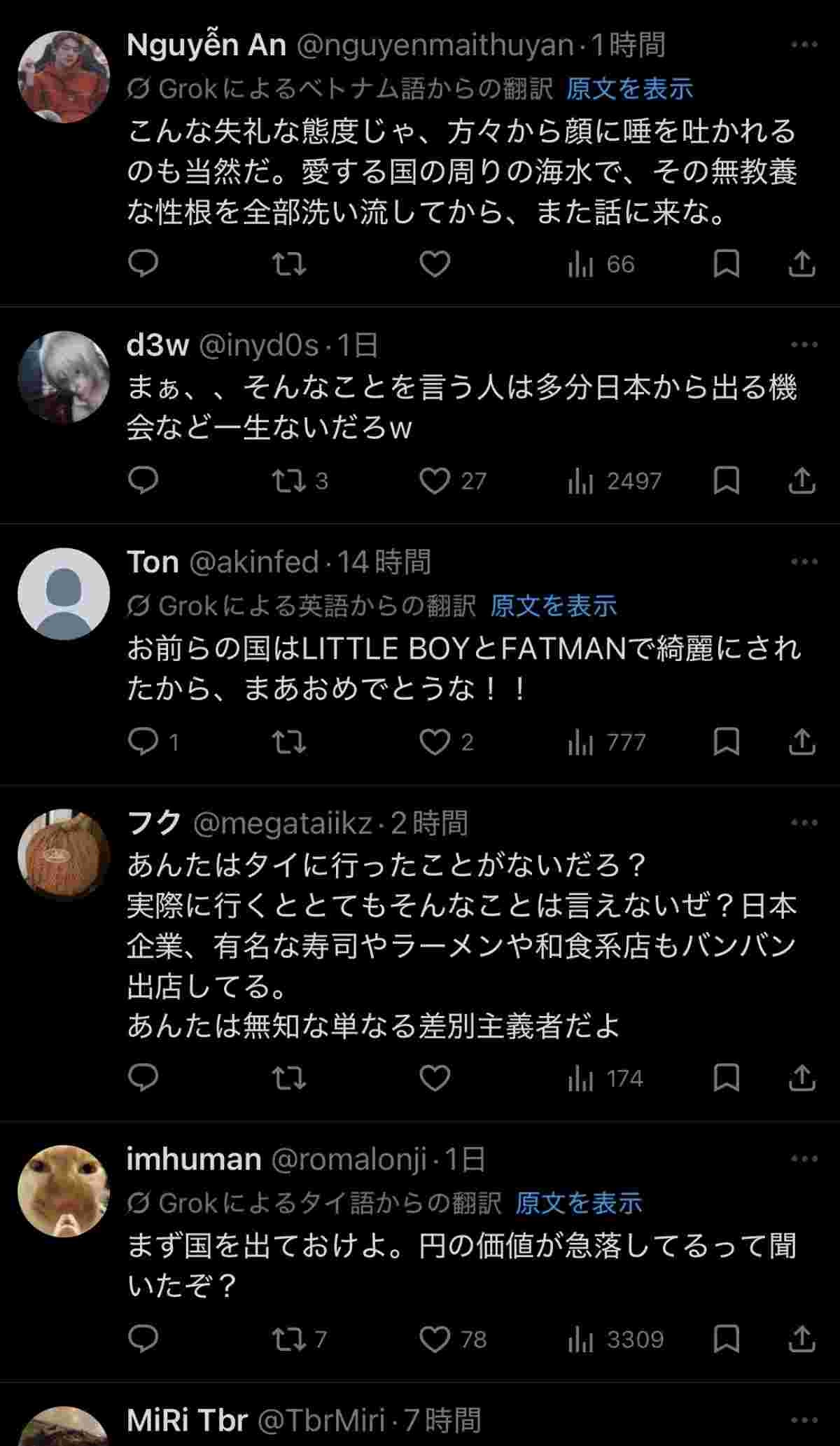Like Nguyễn An's reply
The width and height of the screenshot is (840, 1446).
click(x=434, y=265)
